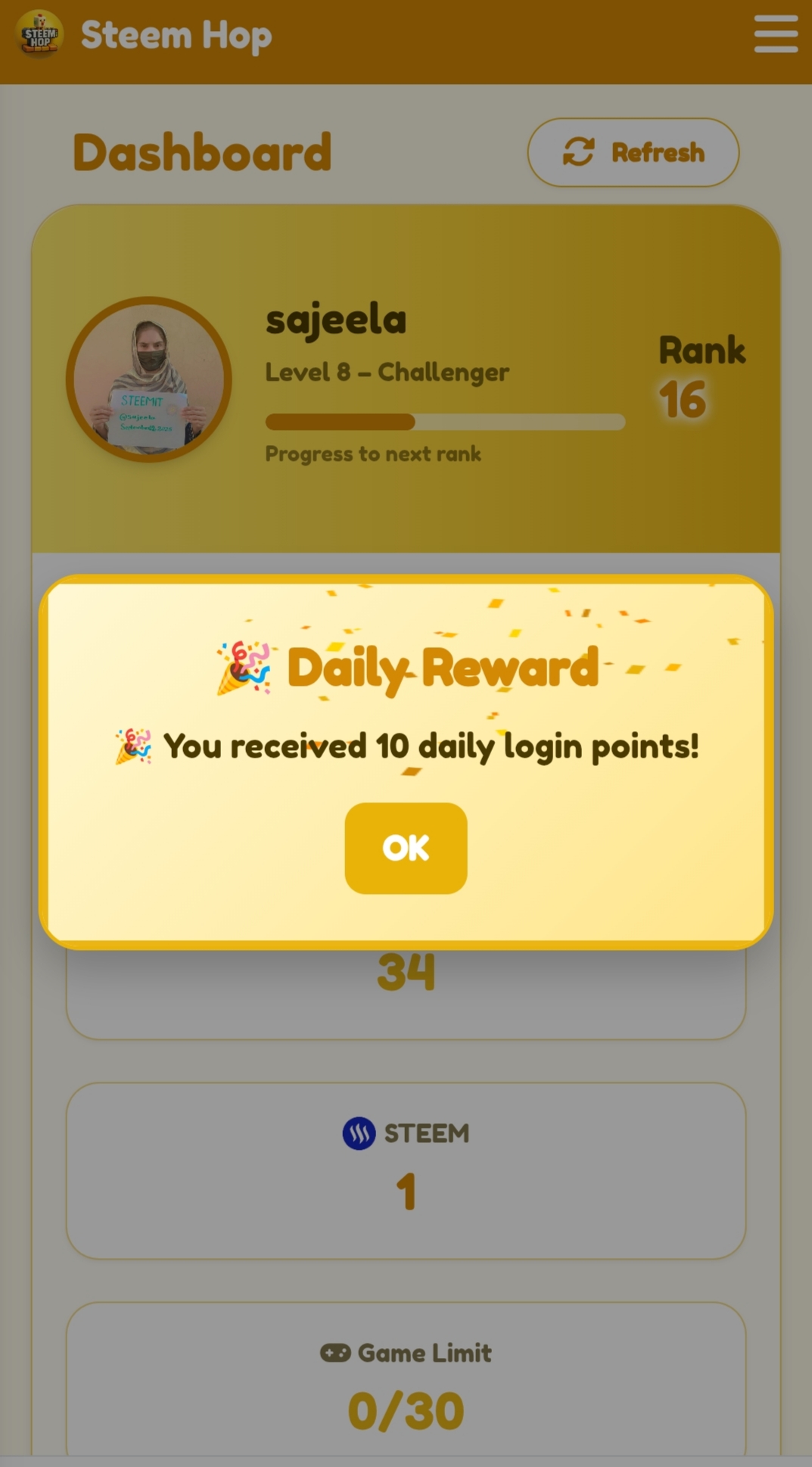Image resolution: width=812 pixels, height=1467 pixels.
Task: Refresh the dashboard
Action: click(x=633, y=152)
